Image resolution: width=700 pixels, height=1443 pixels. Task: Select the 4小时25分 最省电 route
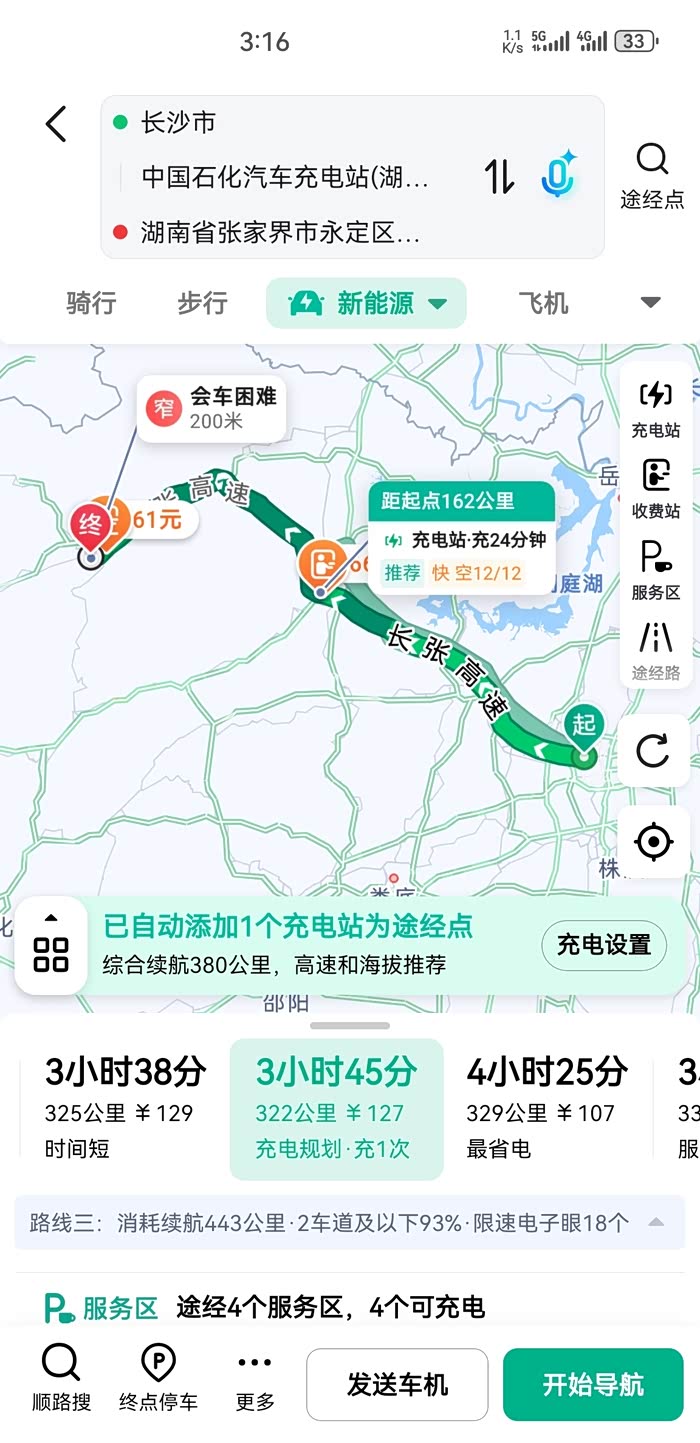[x=546, y=1109]
